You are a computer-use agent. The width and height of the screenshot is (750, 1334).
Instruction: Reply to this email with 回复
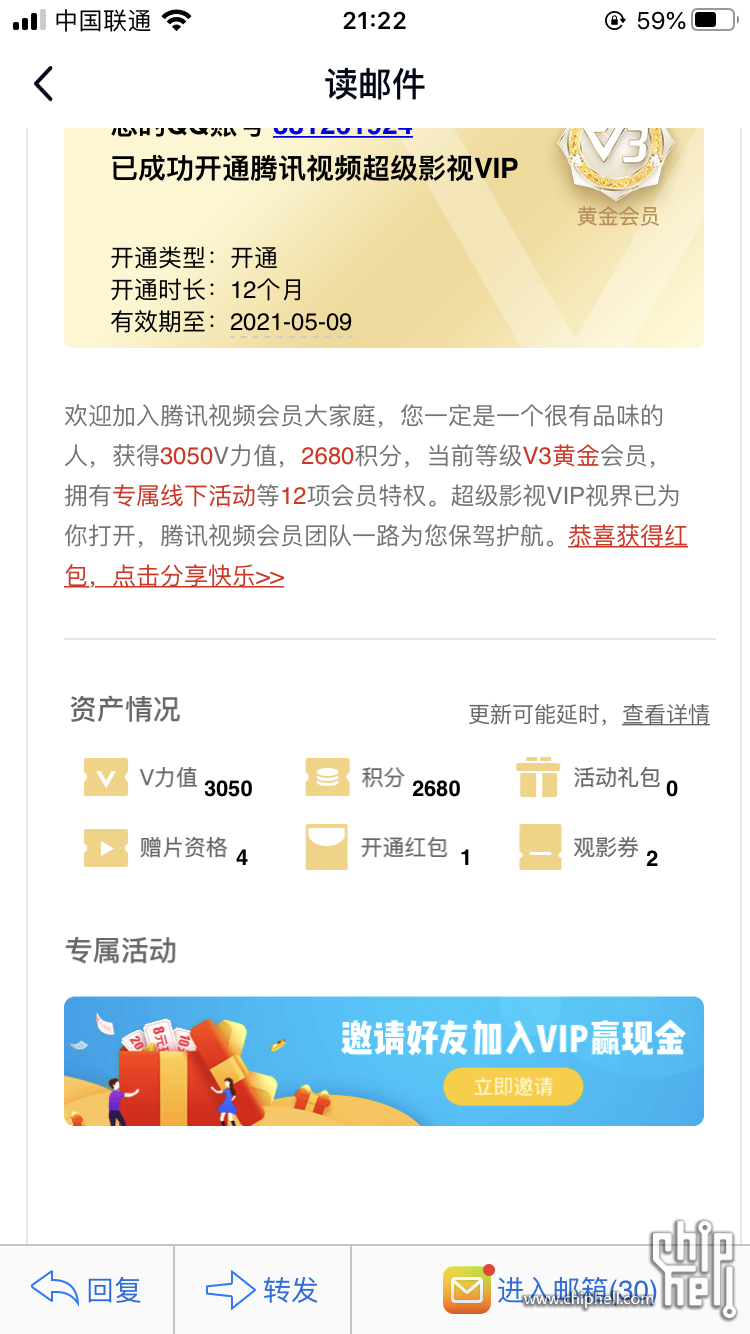[87, 1290]
